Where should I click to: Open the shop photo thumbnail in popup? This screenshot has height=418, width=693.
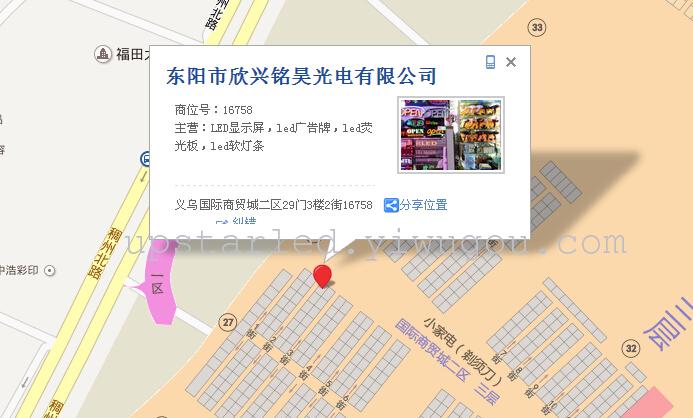click(450, 135)
